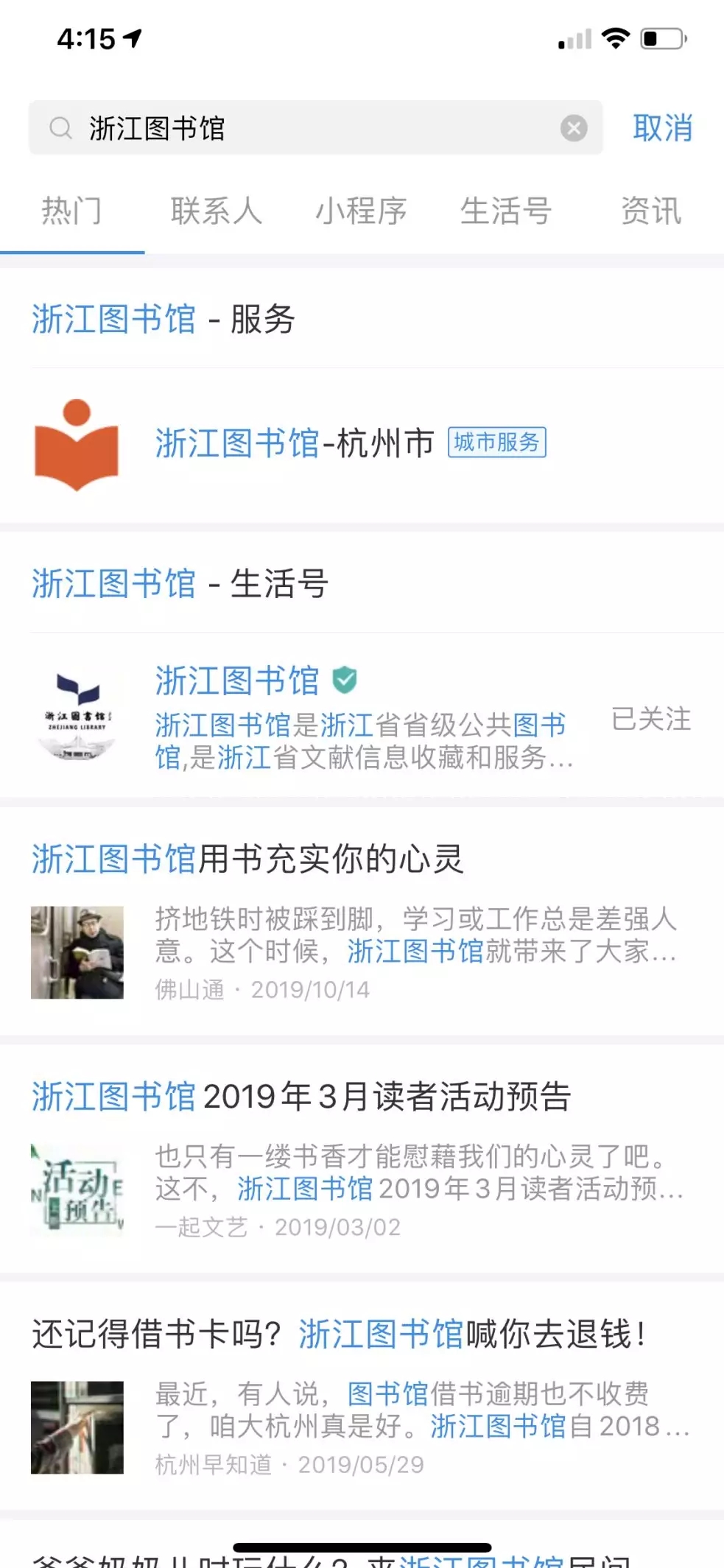Cancel the search with 取消
The width and height of the screenshot is (724, 1568).
tap(662, 128)
